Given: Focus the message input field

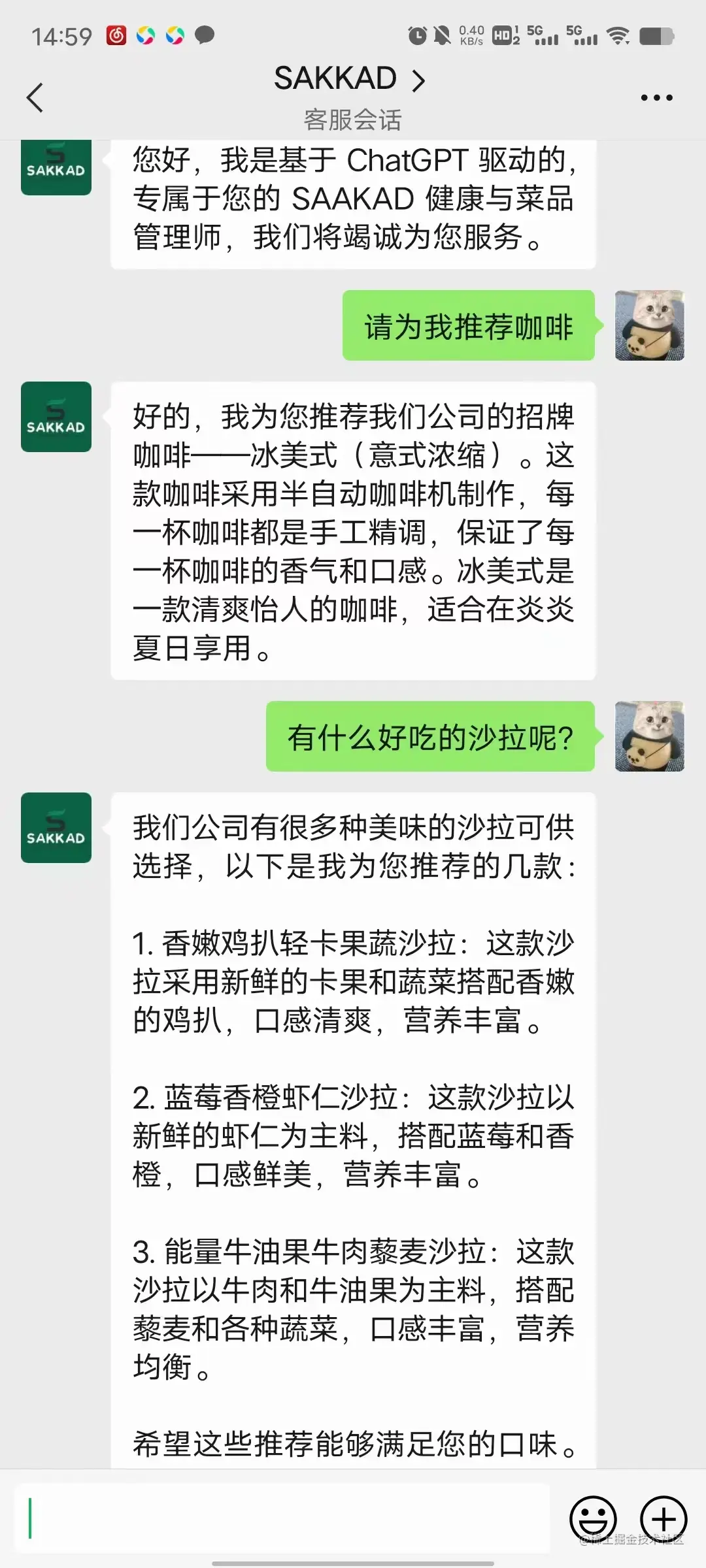Looking at the screenshot, I should [x=282, y=1518].
